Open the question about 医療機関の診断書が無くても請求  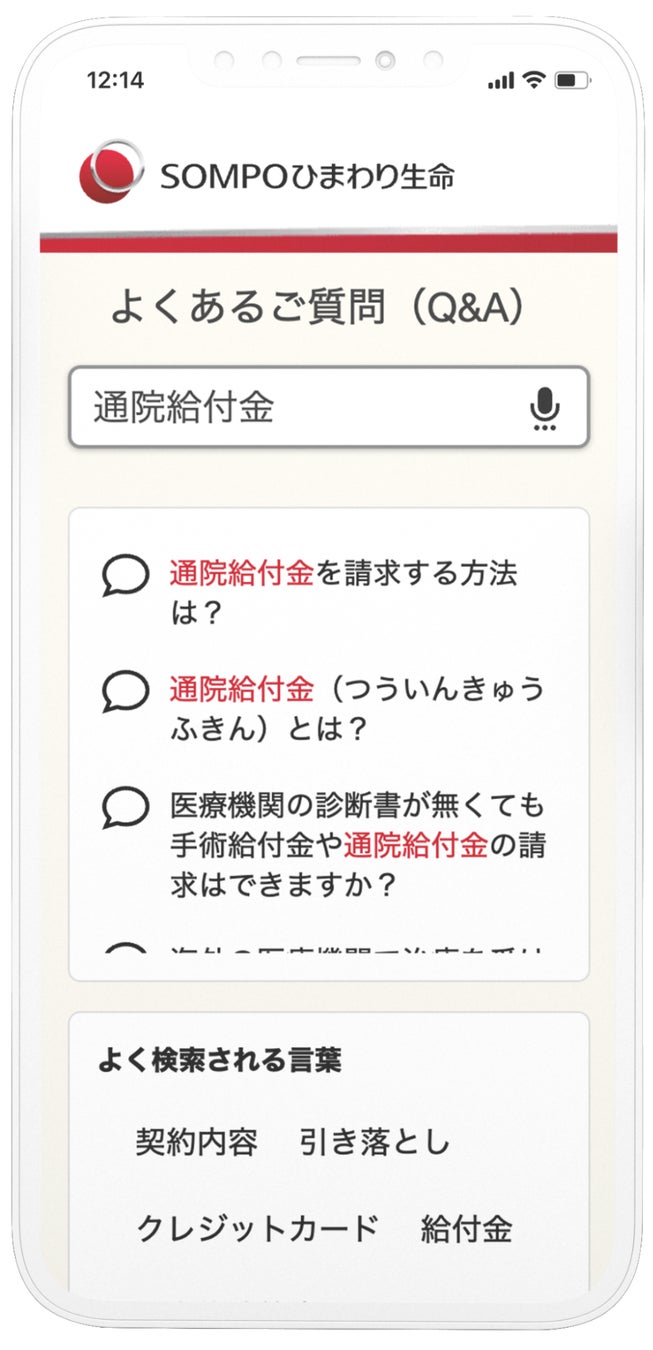click(357, 845)
